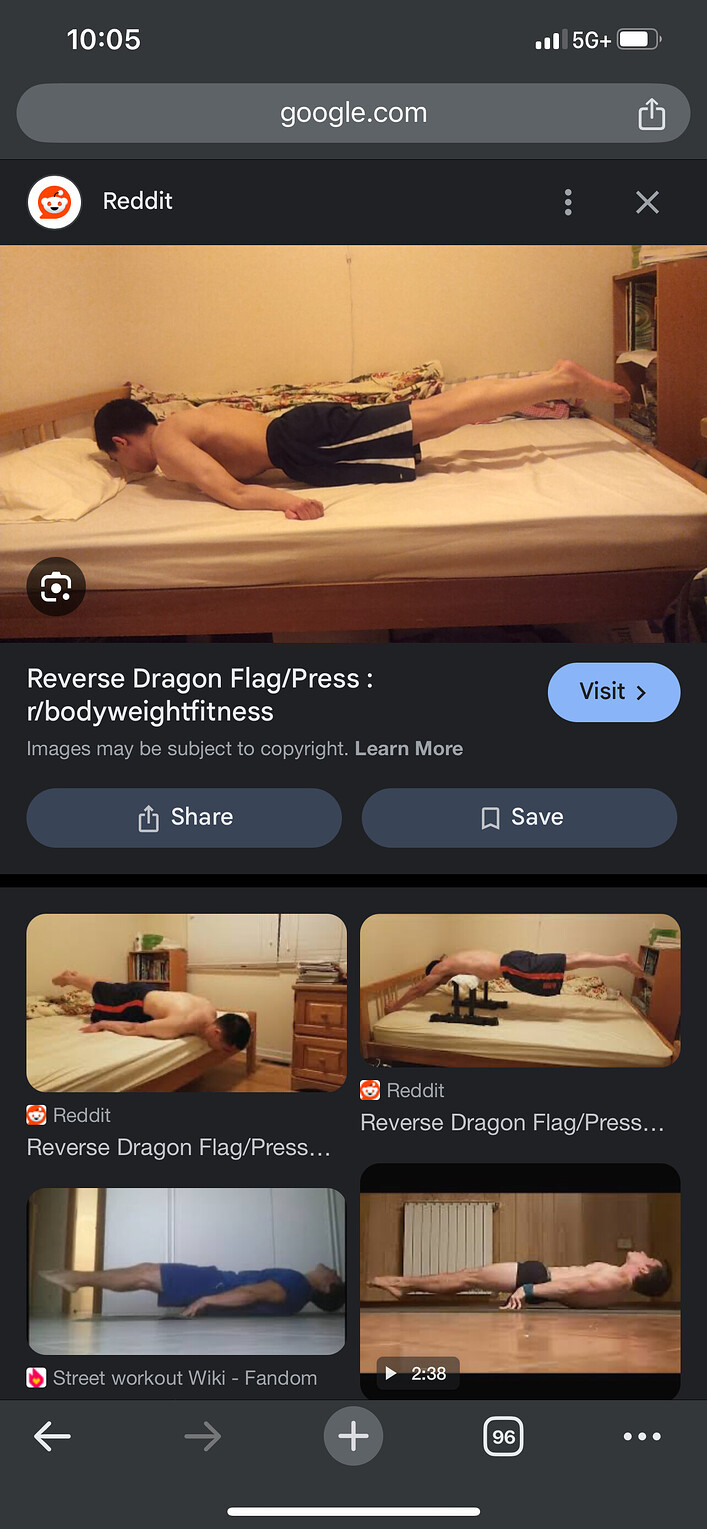Viewport: 707px width, 1529px height.
Task: Open related Reddit image by the window
Action: click(x=186, y=1002)
